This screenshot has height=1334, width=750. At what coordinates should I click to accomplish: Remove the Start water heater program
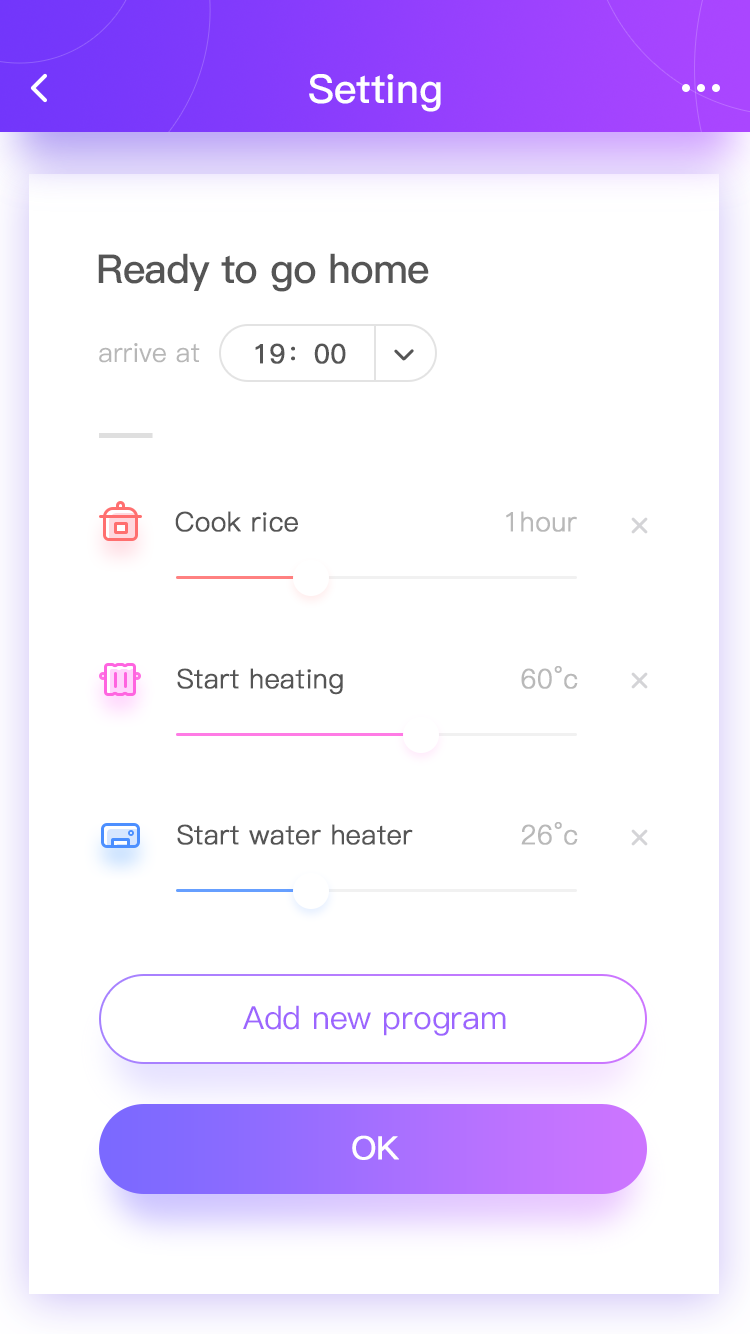(639, 837)
